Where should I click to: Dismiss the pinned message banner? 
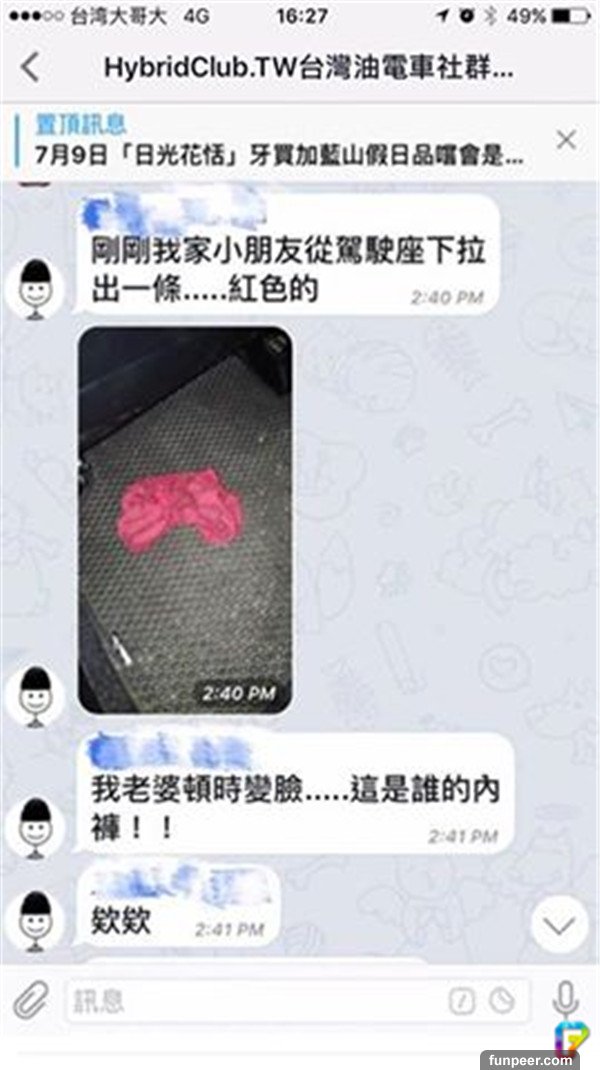click(x=566, y=140)
